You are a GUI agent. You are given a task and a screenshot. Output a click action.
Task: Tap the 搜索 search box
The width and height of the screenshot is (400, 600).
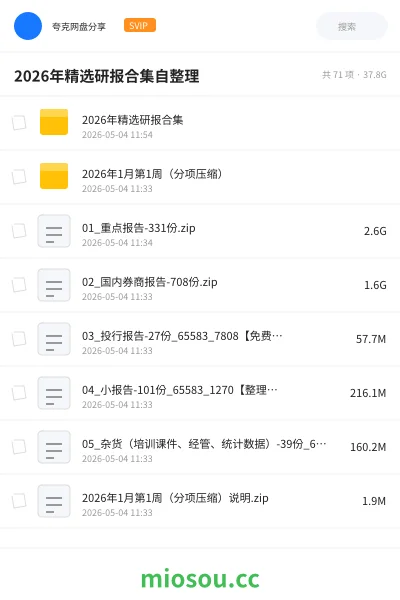(352, 26)
